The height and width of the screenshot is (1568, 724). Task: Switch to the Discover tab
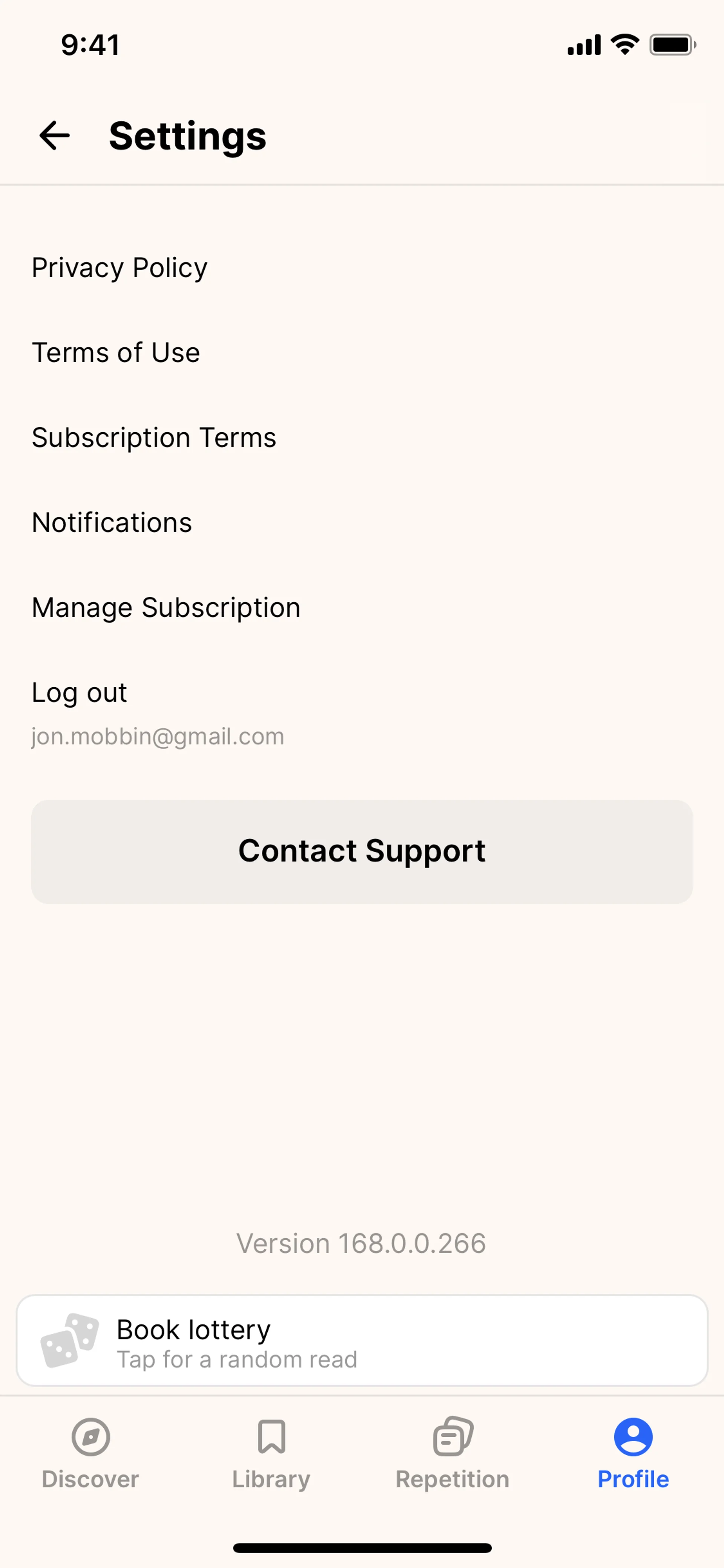[x=90, y=1452]
